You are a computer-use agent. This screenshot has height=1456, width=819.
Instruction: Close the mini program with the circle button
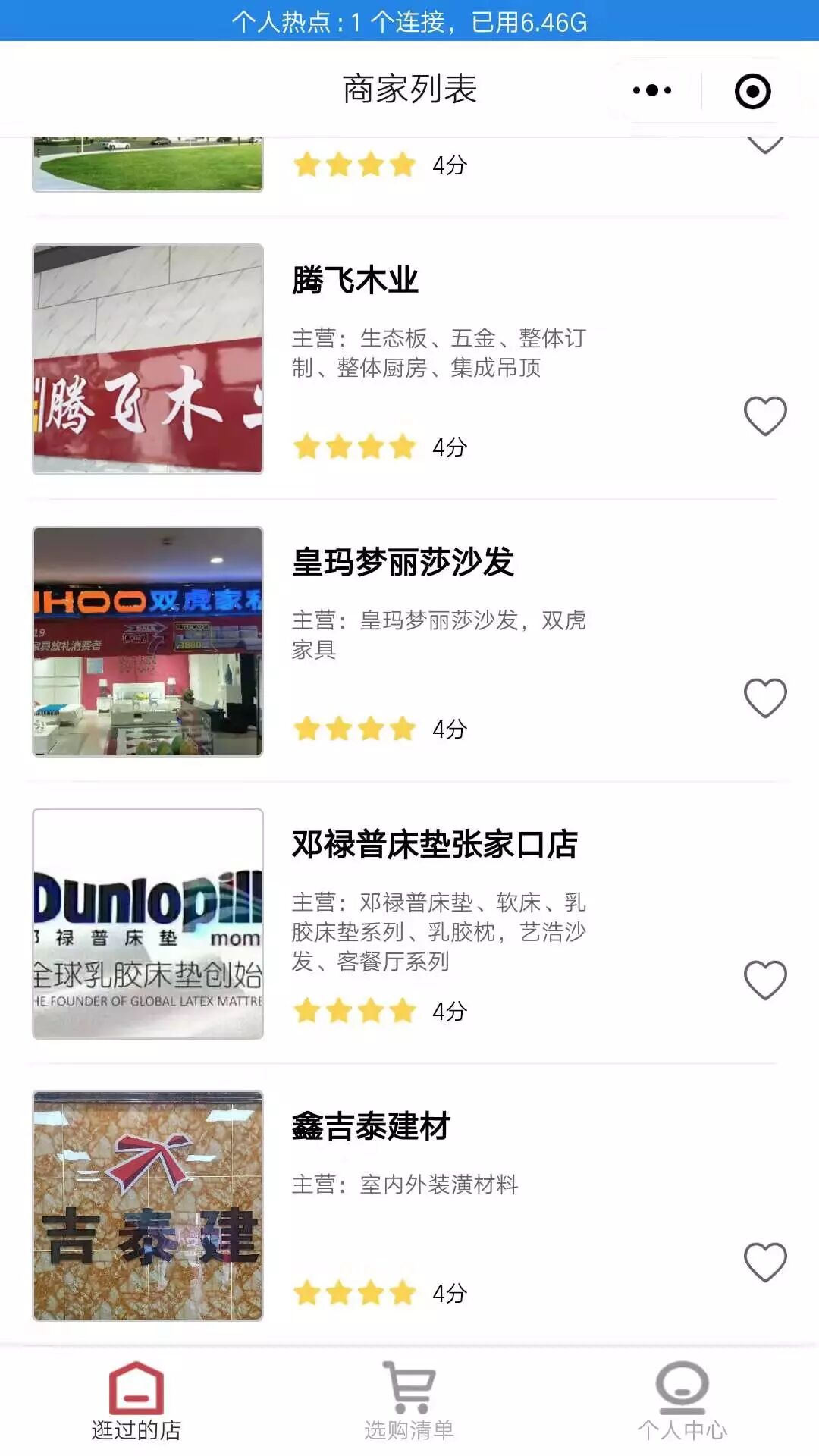[x=752, y=91]
